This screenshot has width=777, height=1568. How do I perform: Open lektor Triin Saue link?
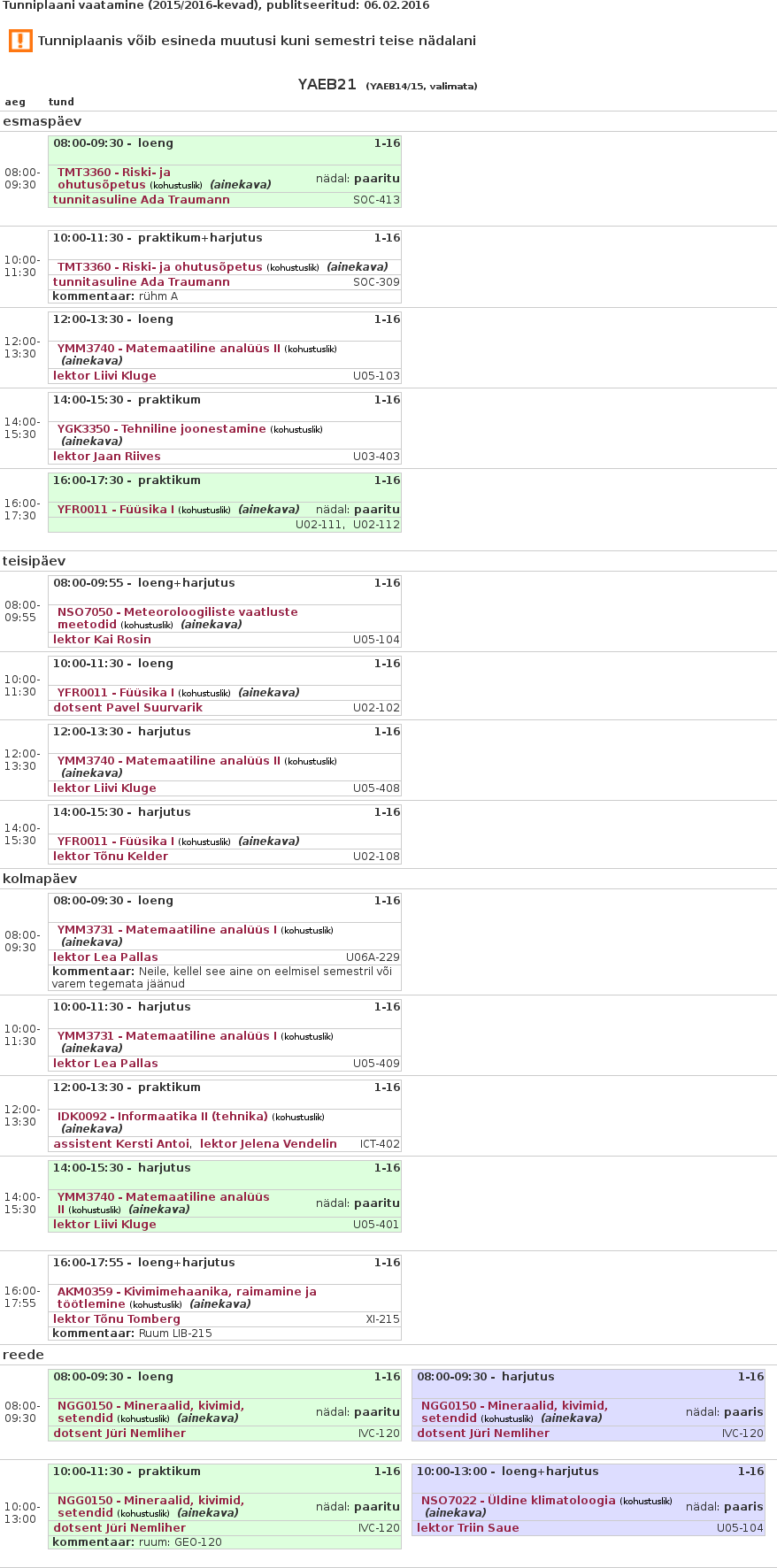click(x=467, y=1528)
